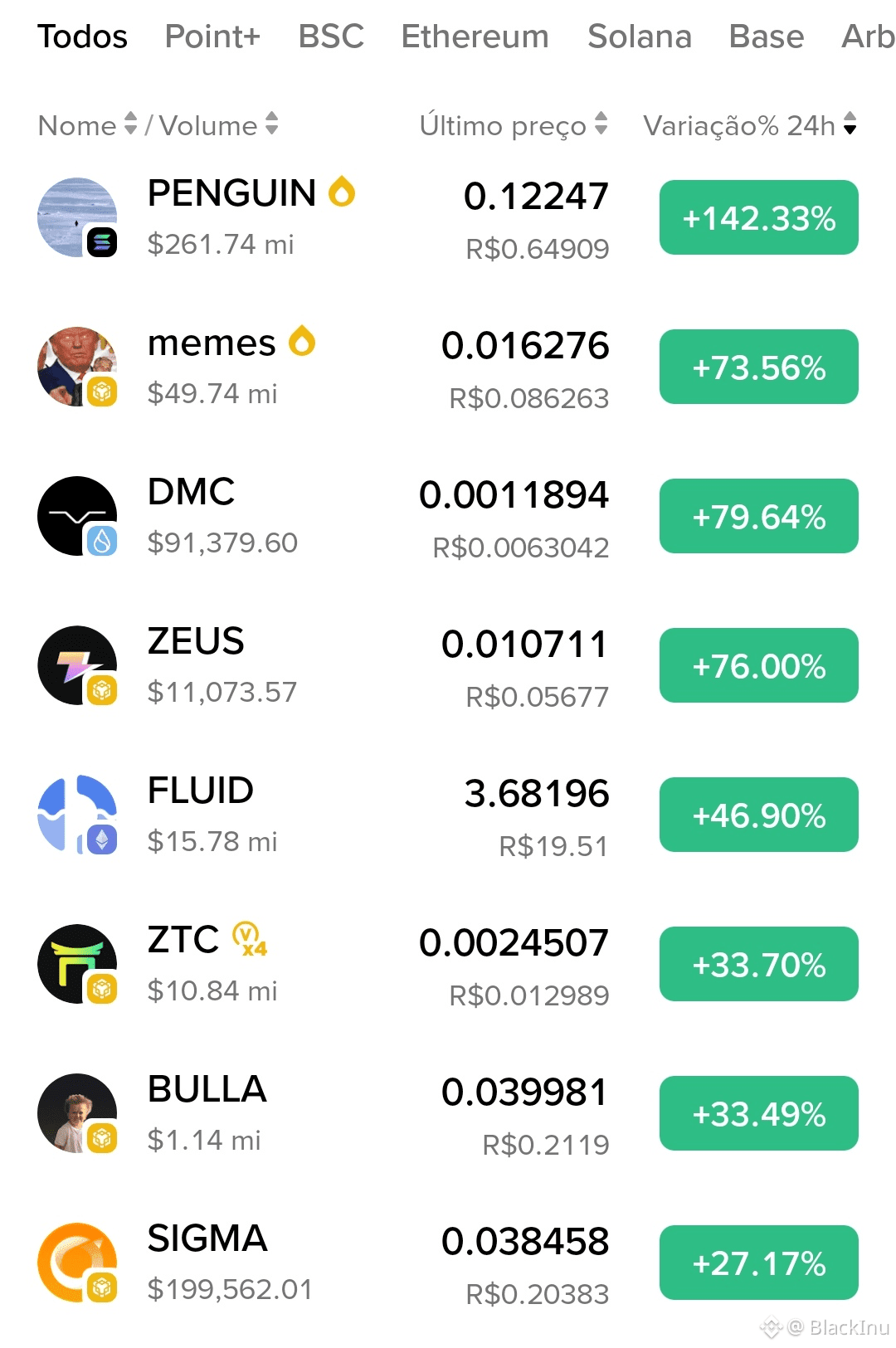Select the BSC network tab
This screenshot has height=1348, width=896.
pyautogui.click(x=331, y=36)
